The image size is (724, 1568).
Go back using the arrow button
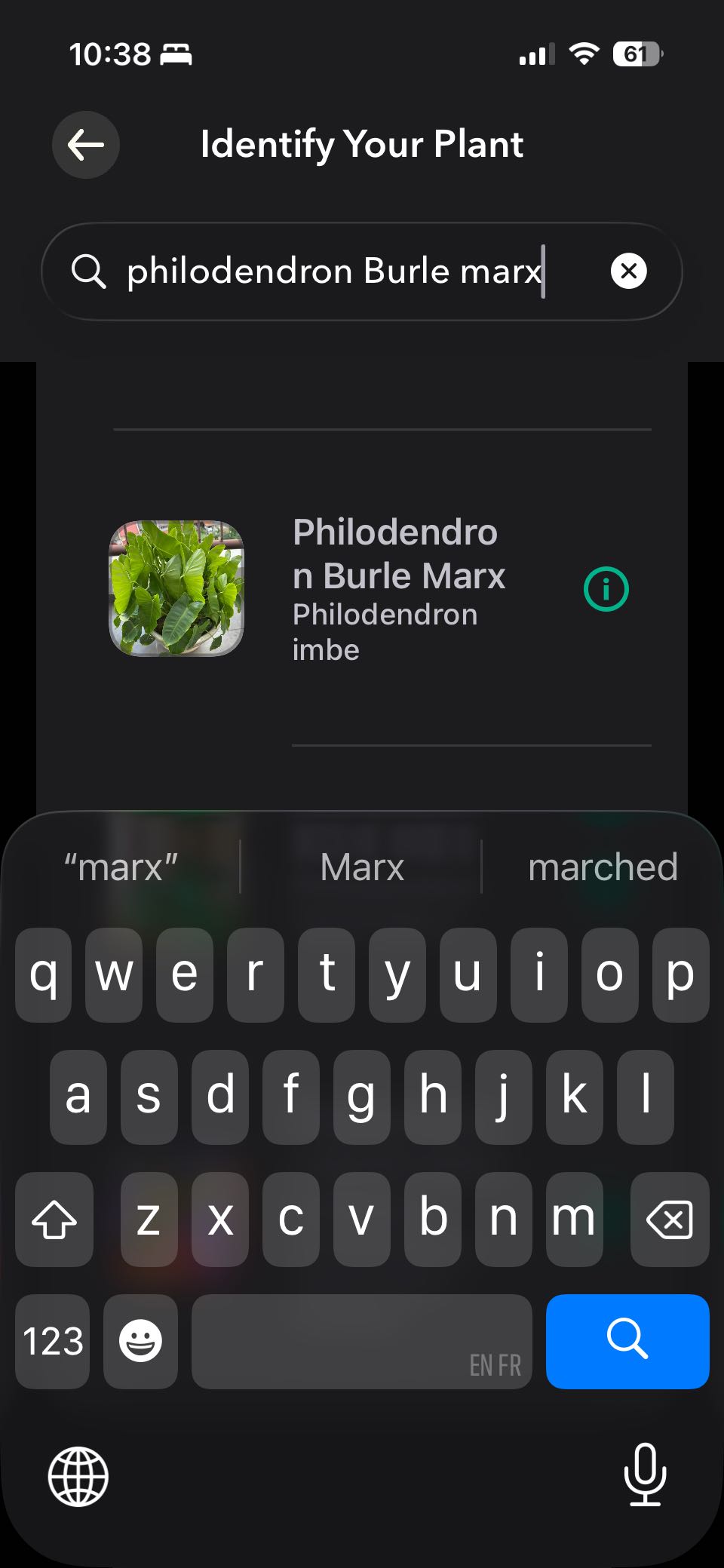tap(86, 145)
